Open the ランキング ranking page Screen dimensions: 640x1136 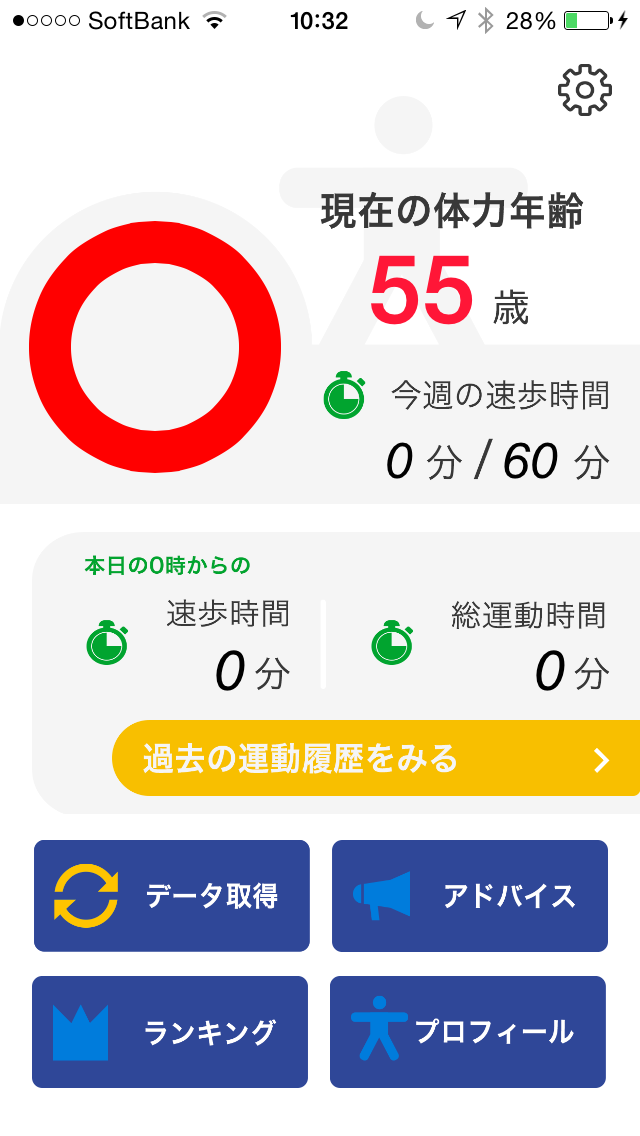[x=170, y=1032]
